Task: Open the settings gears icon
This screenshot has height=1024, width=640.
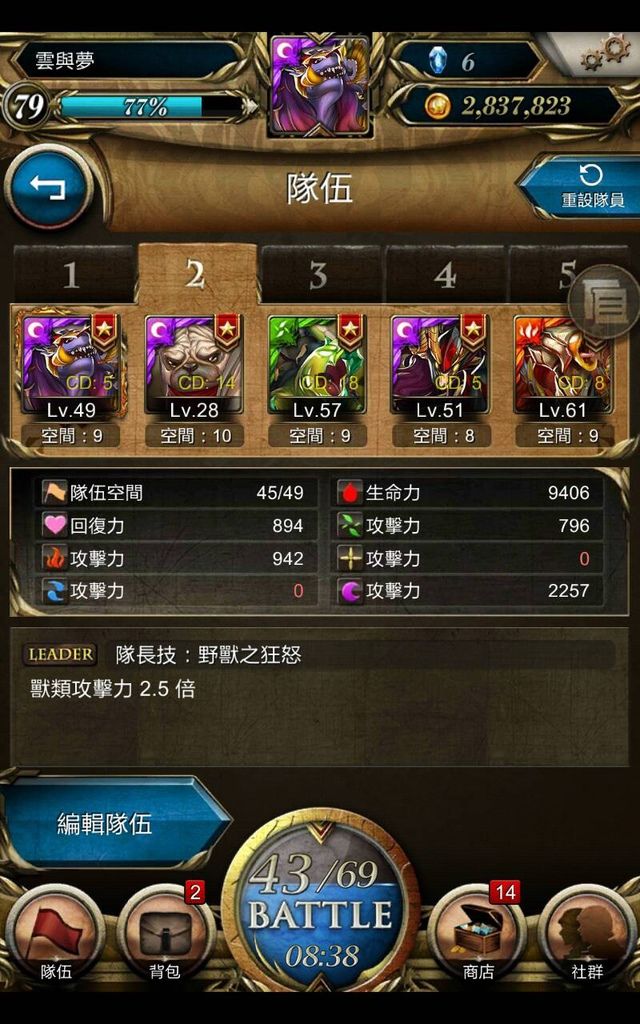Action: (x=605, y=53)
